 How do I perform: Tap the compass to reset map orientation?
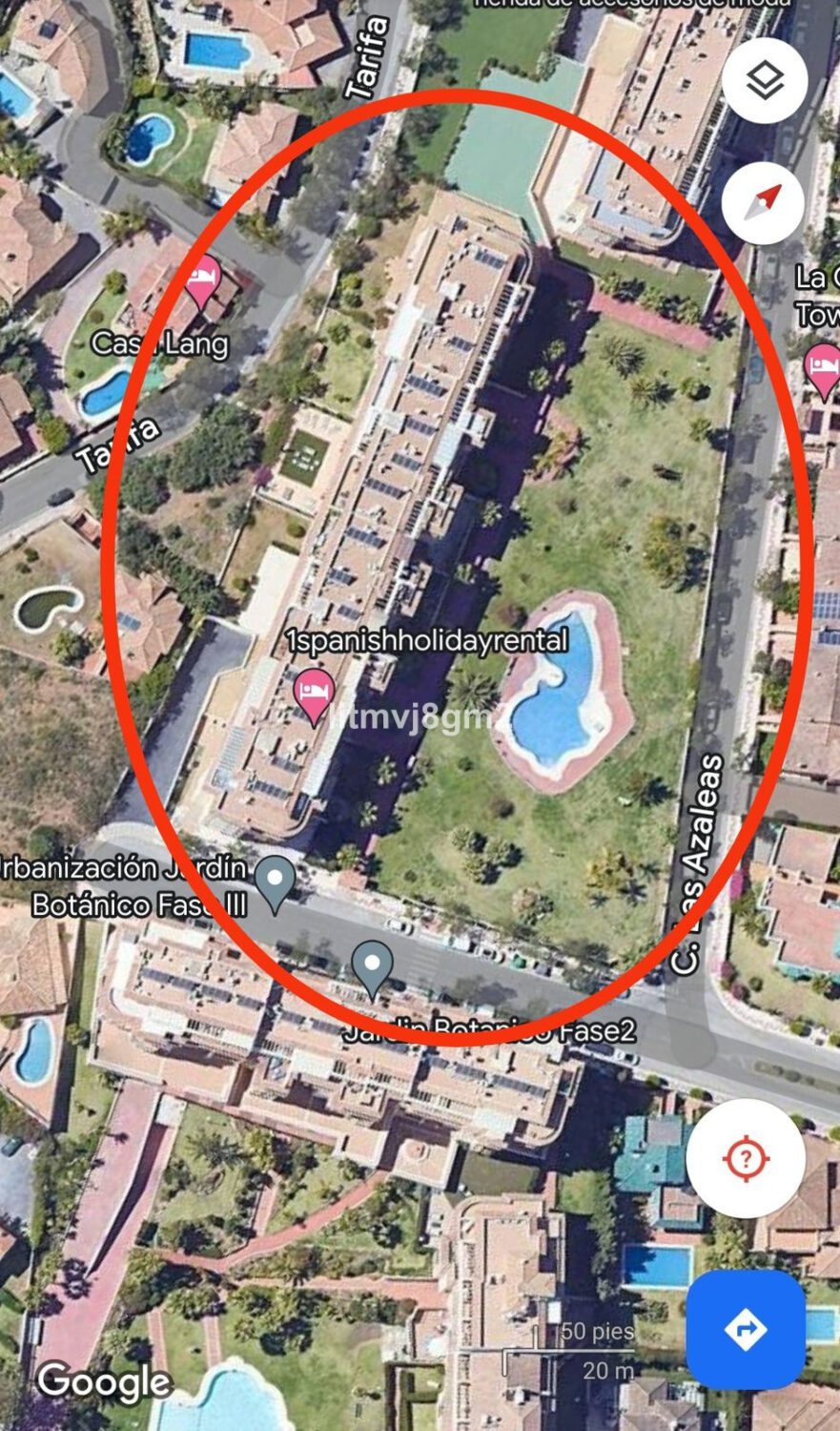tap(765, 202)
